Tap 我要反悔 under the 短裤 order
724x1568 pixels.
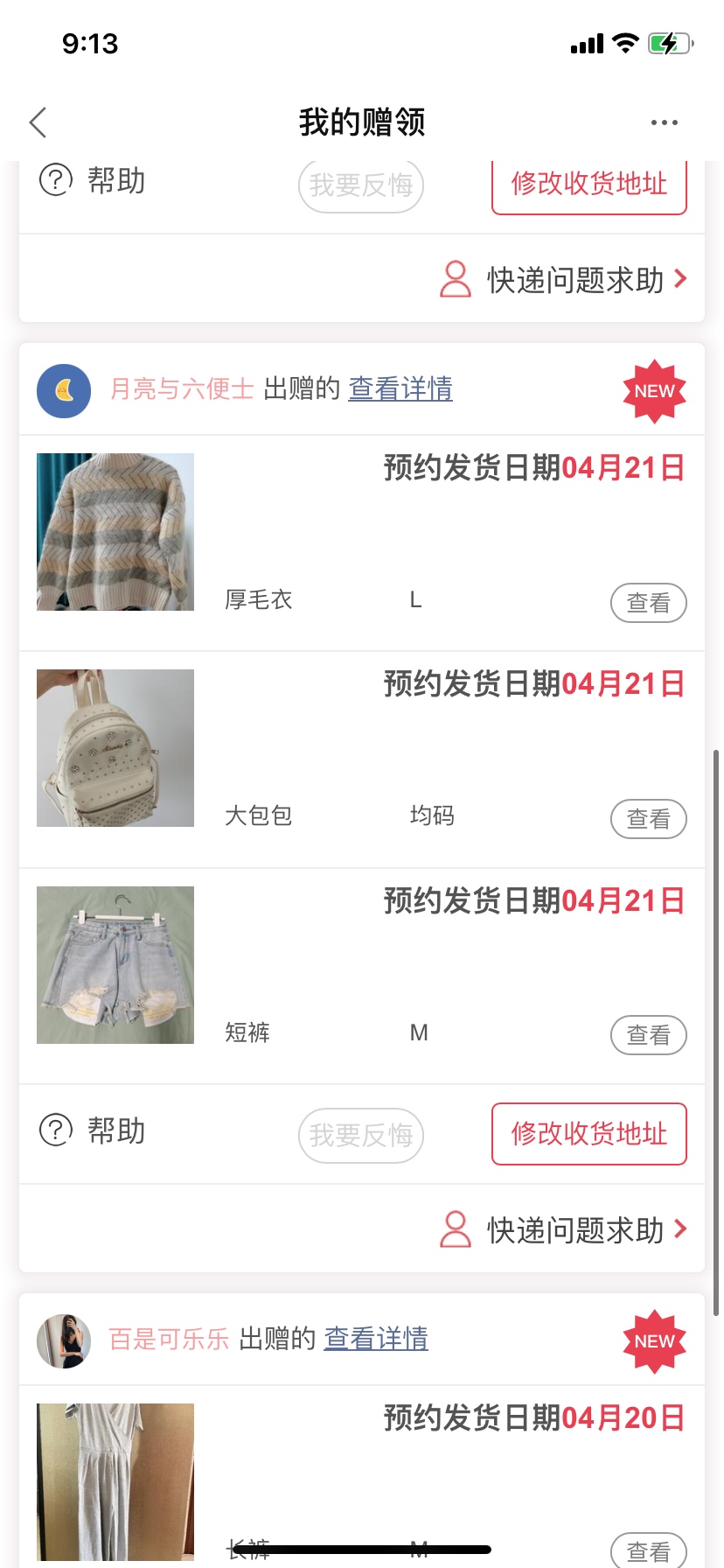pyautogui.click(x=361, y=1135)
